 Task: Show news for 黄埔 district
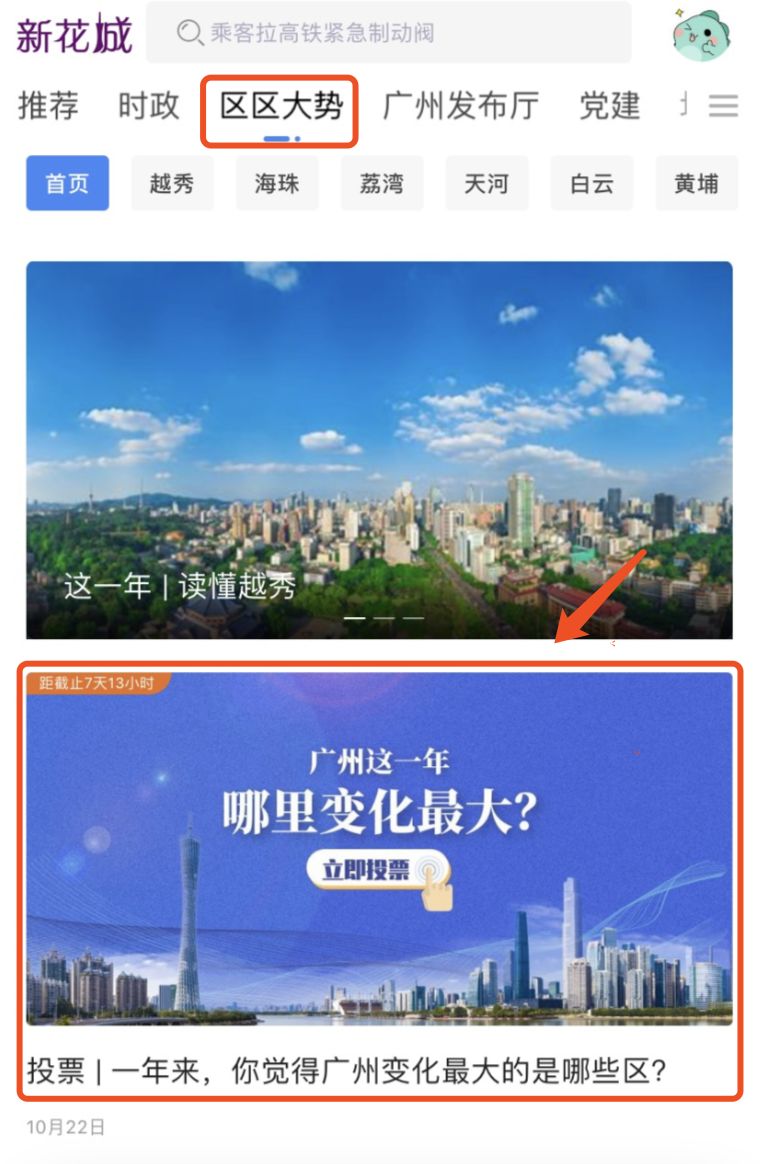(696, 183)
